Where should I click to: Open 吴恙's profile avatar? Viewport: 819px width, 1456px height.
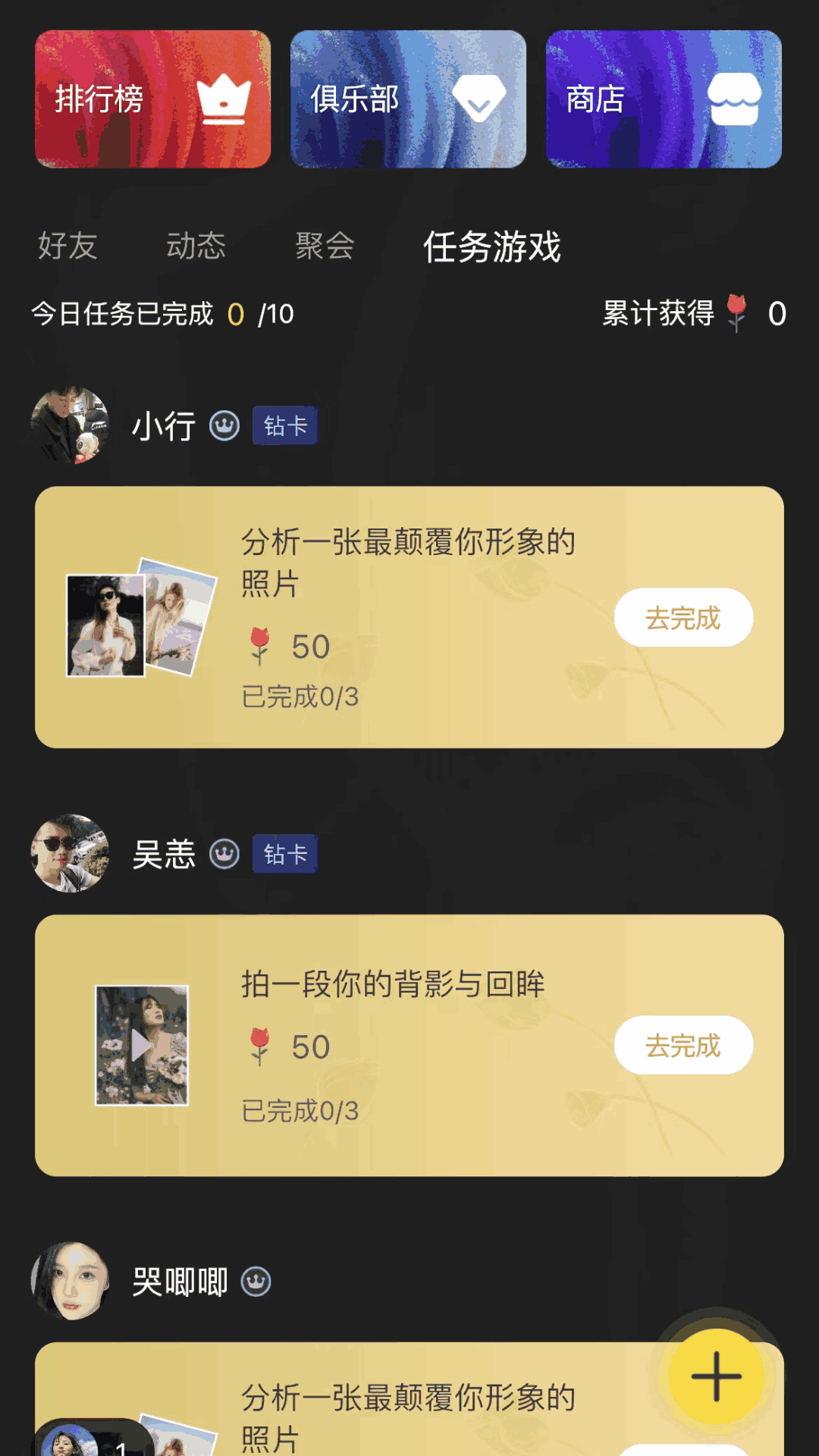click(70, 853)
